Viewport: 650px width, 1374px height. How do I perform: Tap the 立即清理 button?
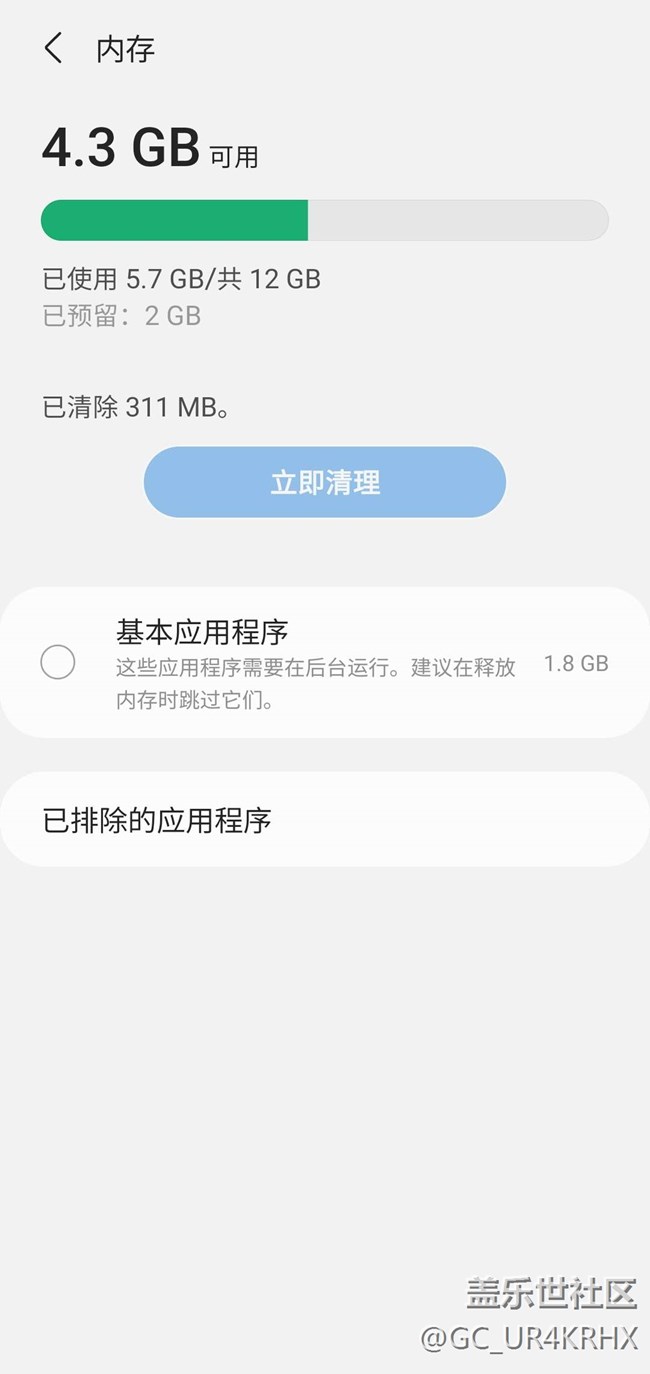point(325,483)
